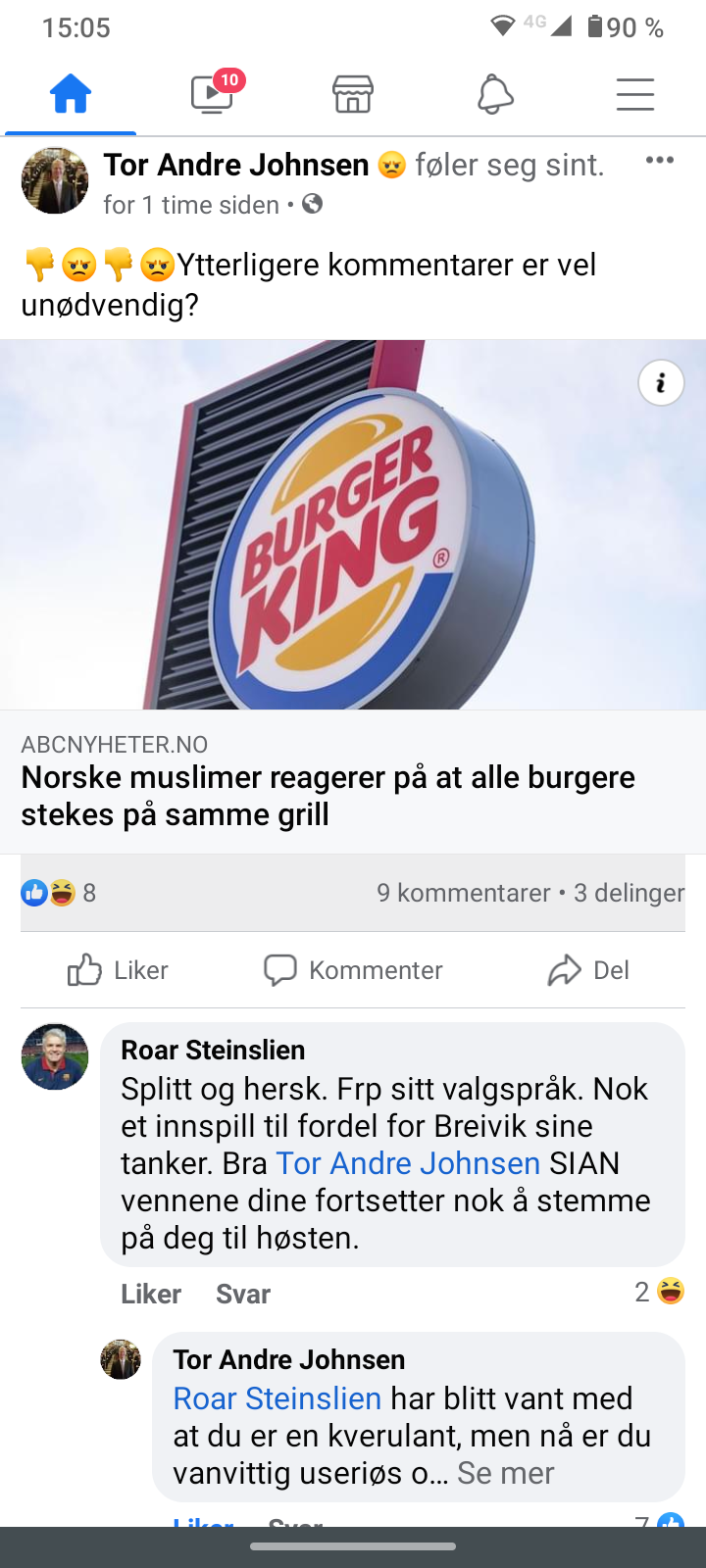706x1568 pixels.
Task: Like the post with the Liker button
Action: [x=118, y=970]
